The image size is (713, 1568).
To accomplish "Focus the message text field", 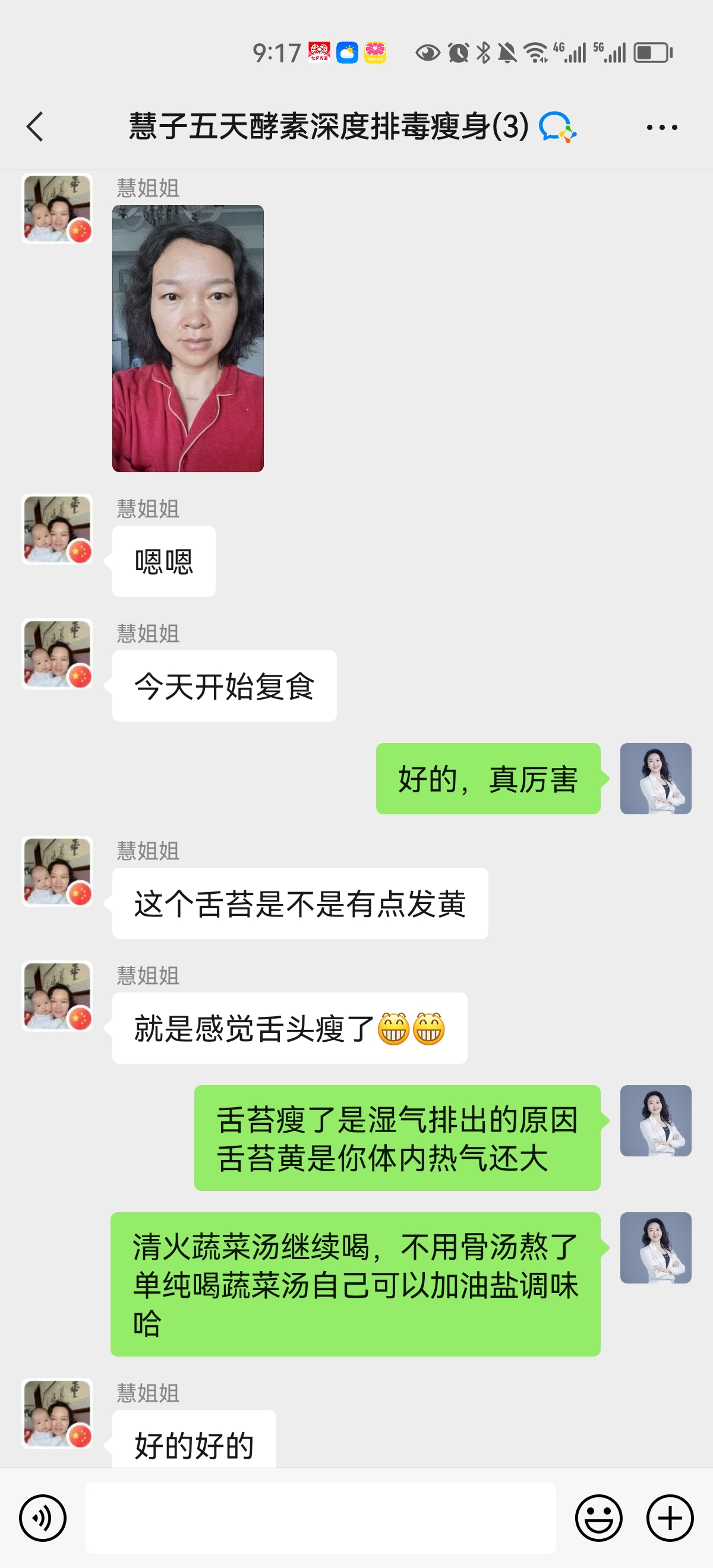I will (320, 1518).
